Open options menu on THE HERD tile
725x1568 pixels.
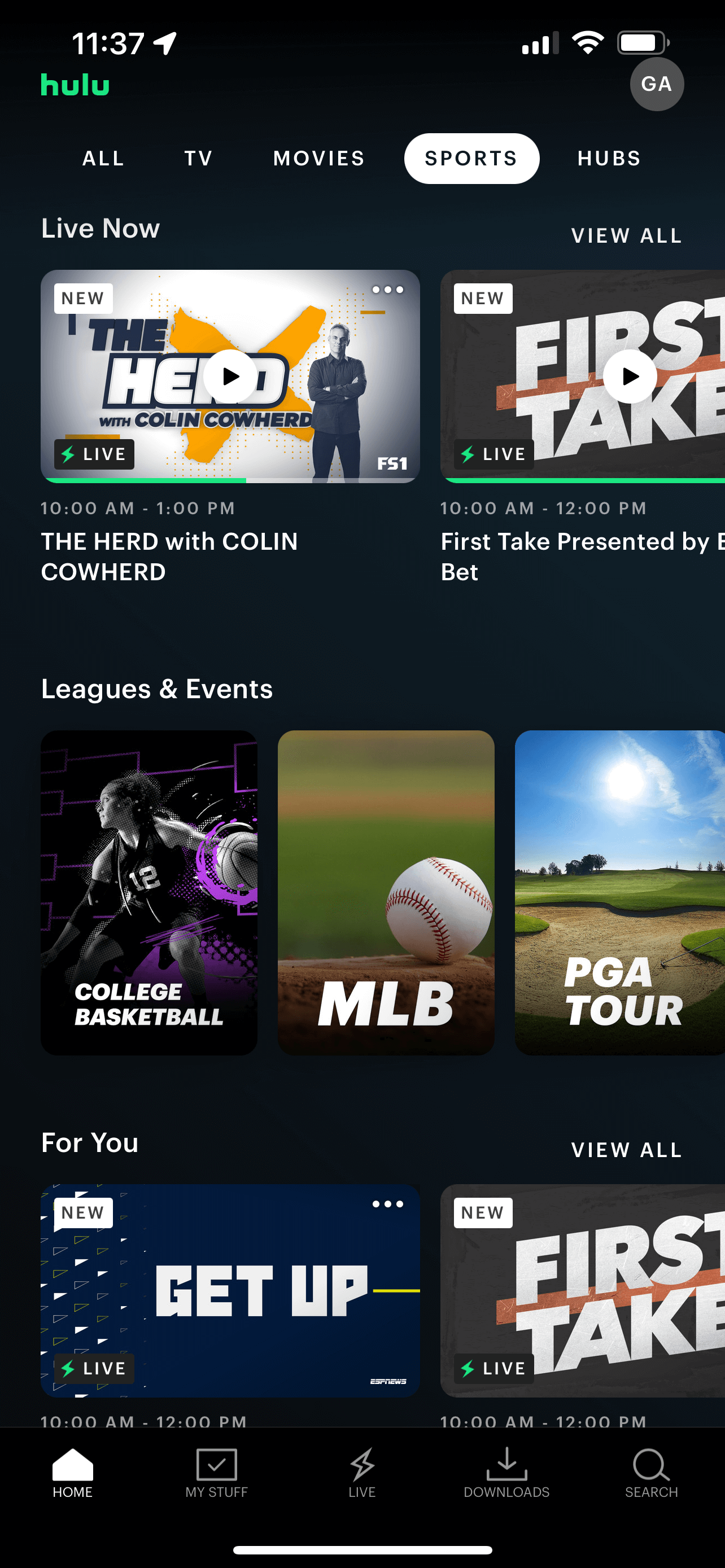click(388, 290)
